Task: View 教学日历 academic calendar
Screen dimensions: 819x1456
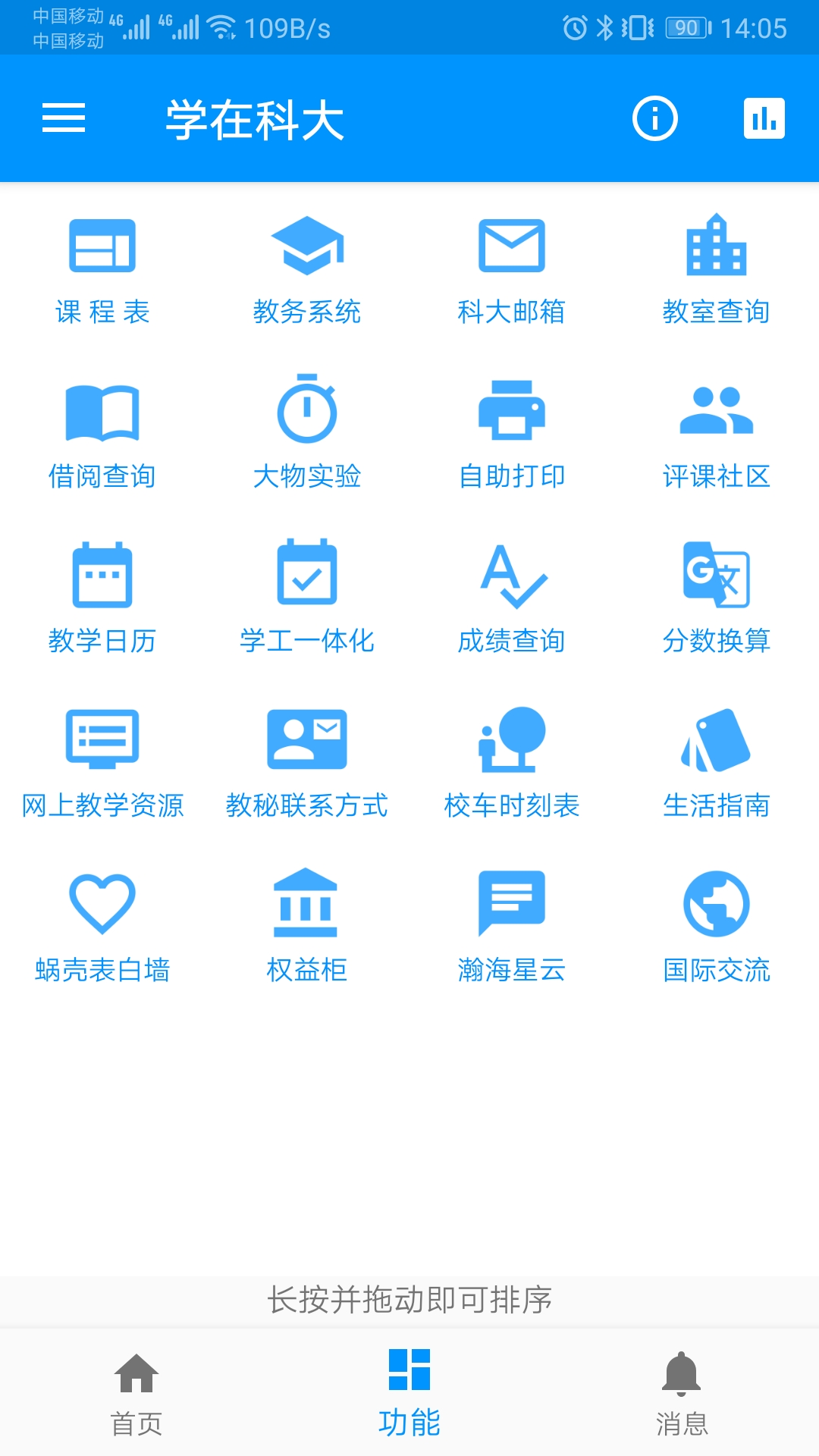Action: pos(102,598)
